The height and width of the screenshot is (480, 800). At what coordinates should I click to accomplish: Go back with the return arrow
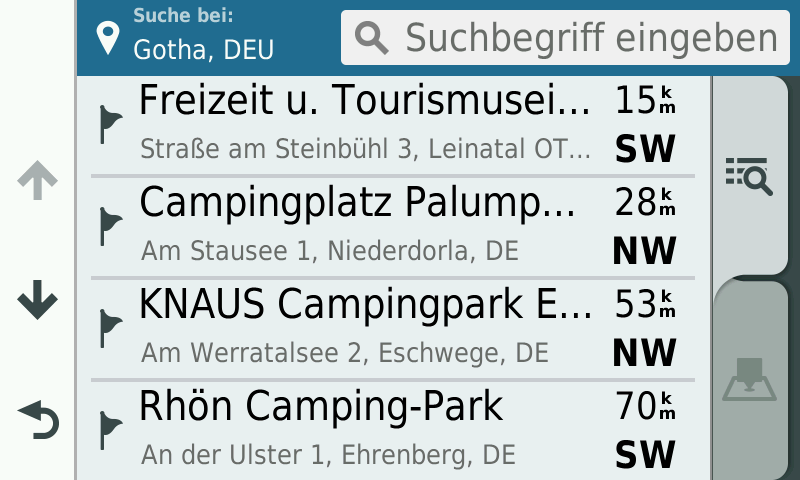[x=38, y=420]
